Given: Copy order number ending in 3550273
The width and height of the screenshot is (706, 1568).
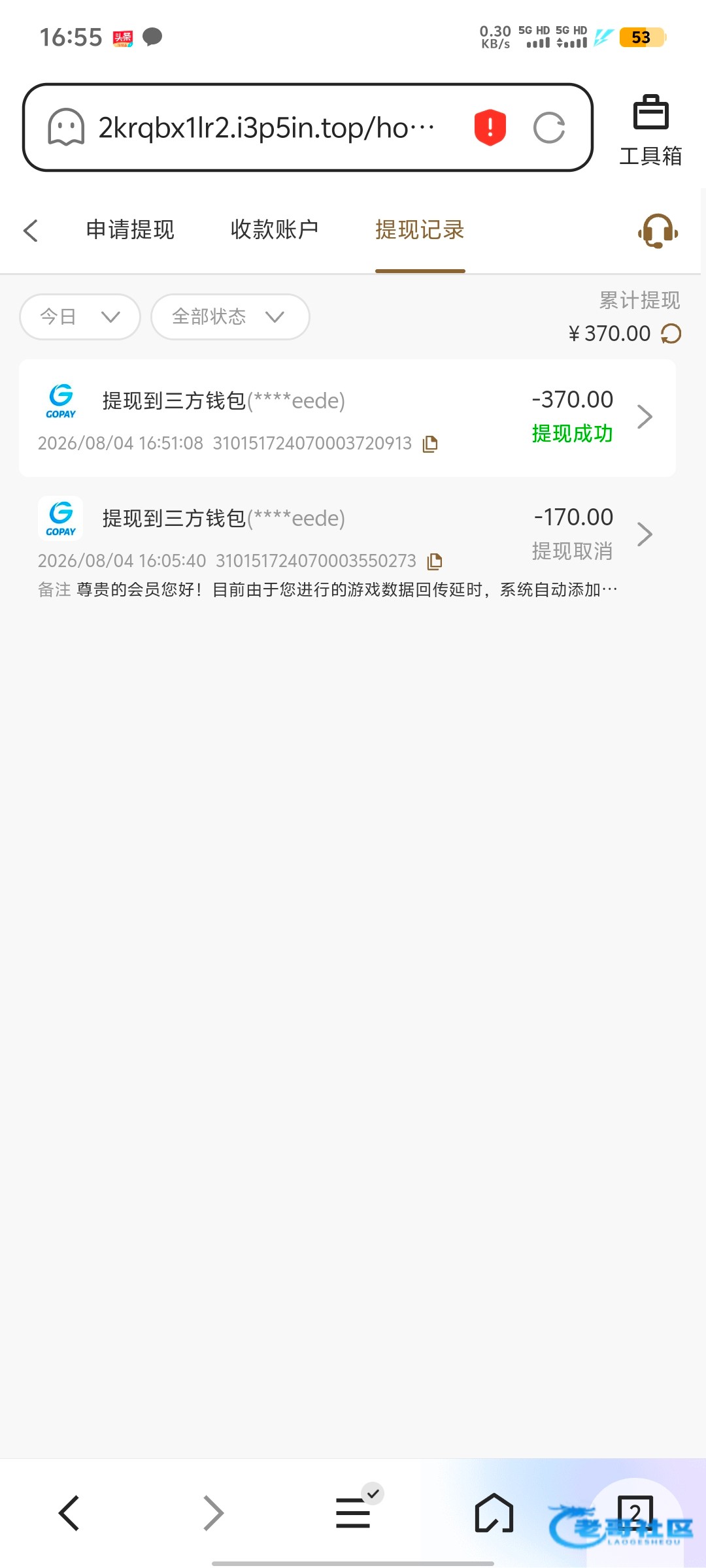Looking at the screenshot, I should (x=434, y=561).
